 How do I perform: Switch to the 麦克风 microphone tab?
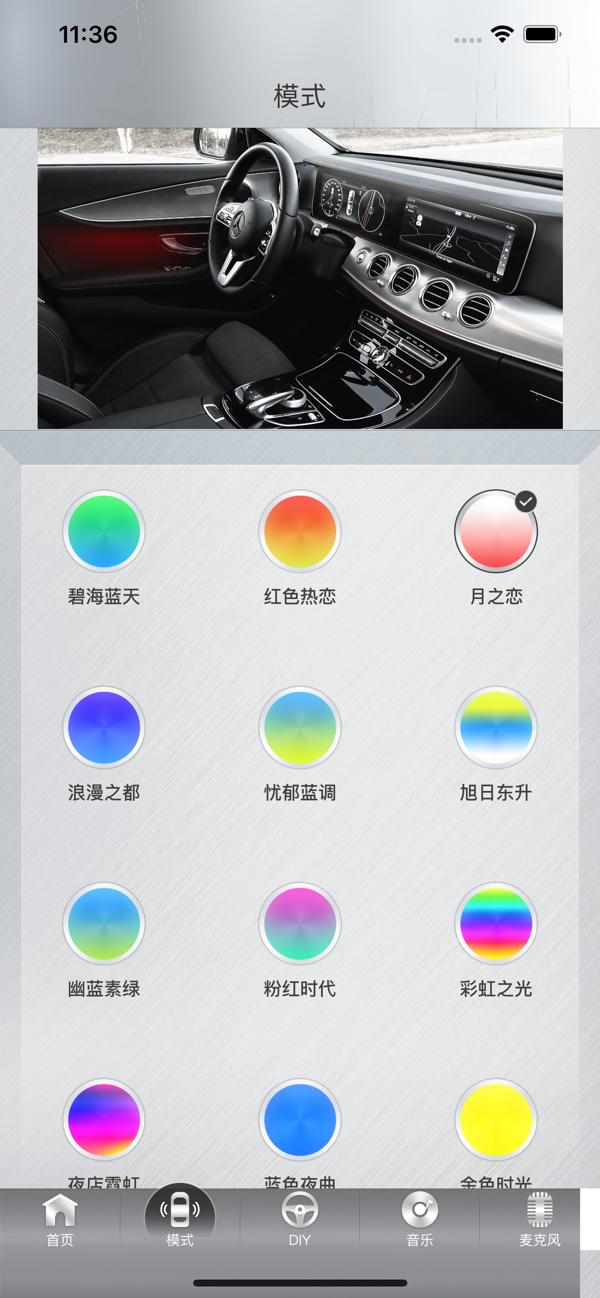(540, 1220)
